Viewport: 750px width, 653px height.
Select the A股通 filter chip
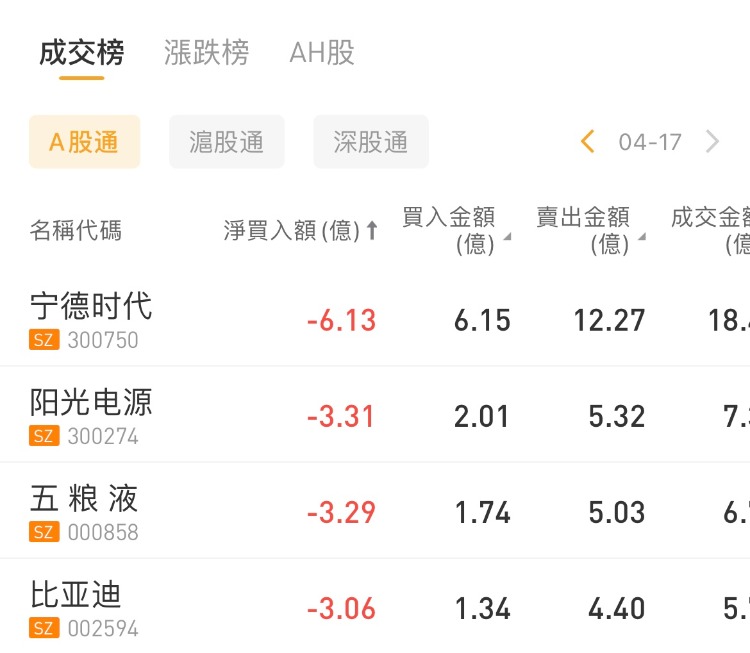84,142
